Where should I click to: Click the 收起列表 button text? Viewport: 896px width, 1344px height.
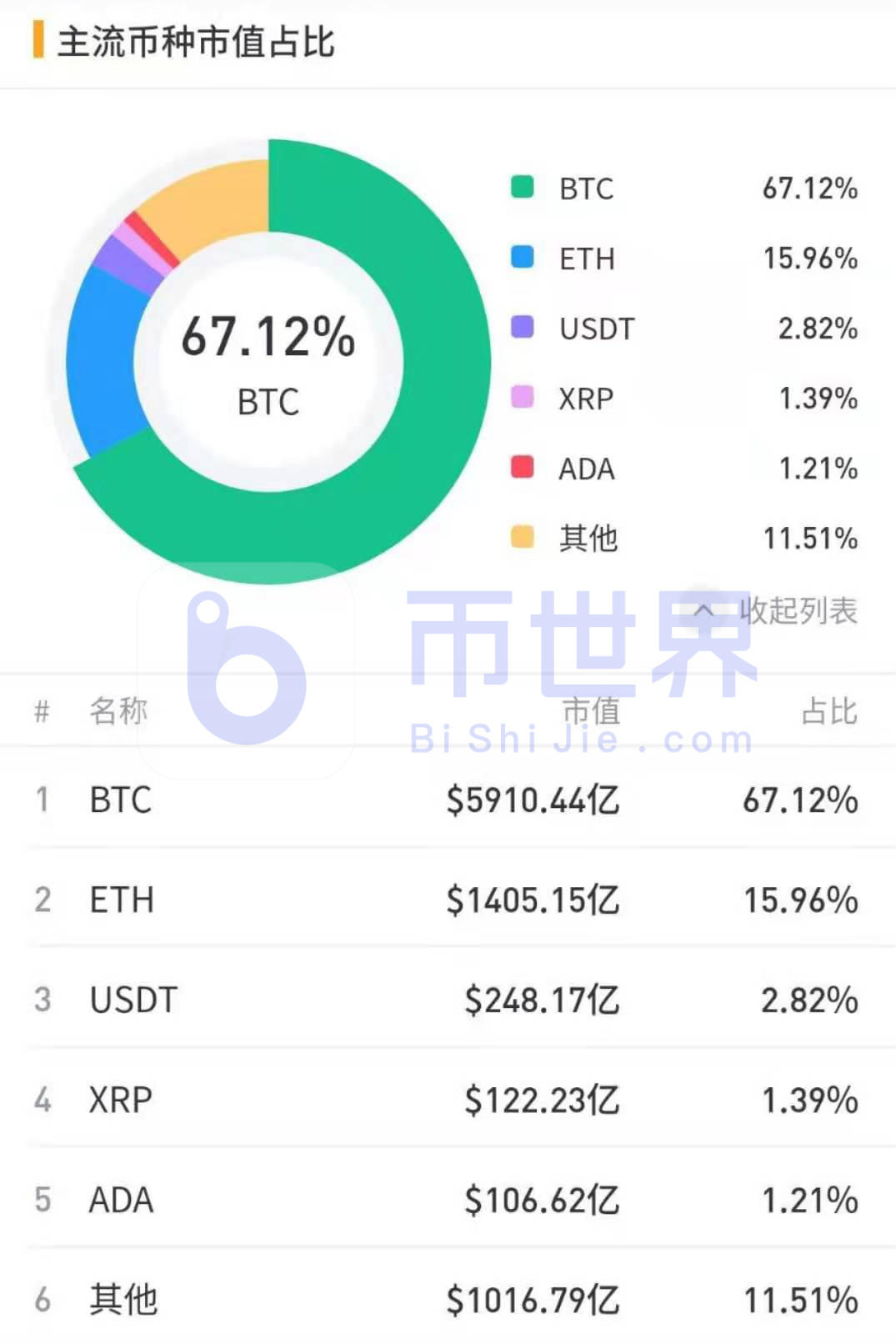pos(798,612)
